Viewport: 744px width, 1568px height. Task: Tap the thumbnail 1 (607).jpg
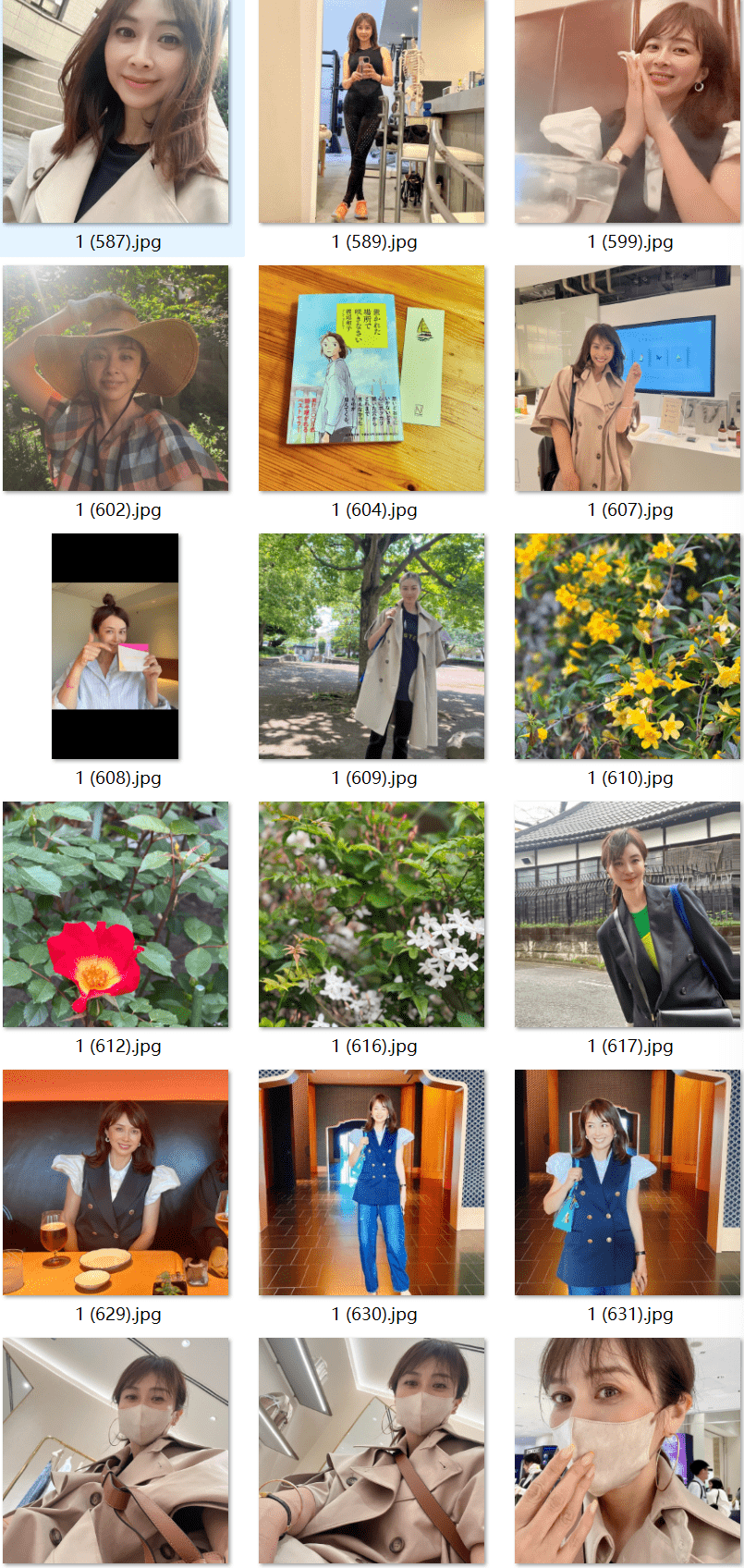coord(628,378)
